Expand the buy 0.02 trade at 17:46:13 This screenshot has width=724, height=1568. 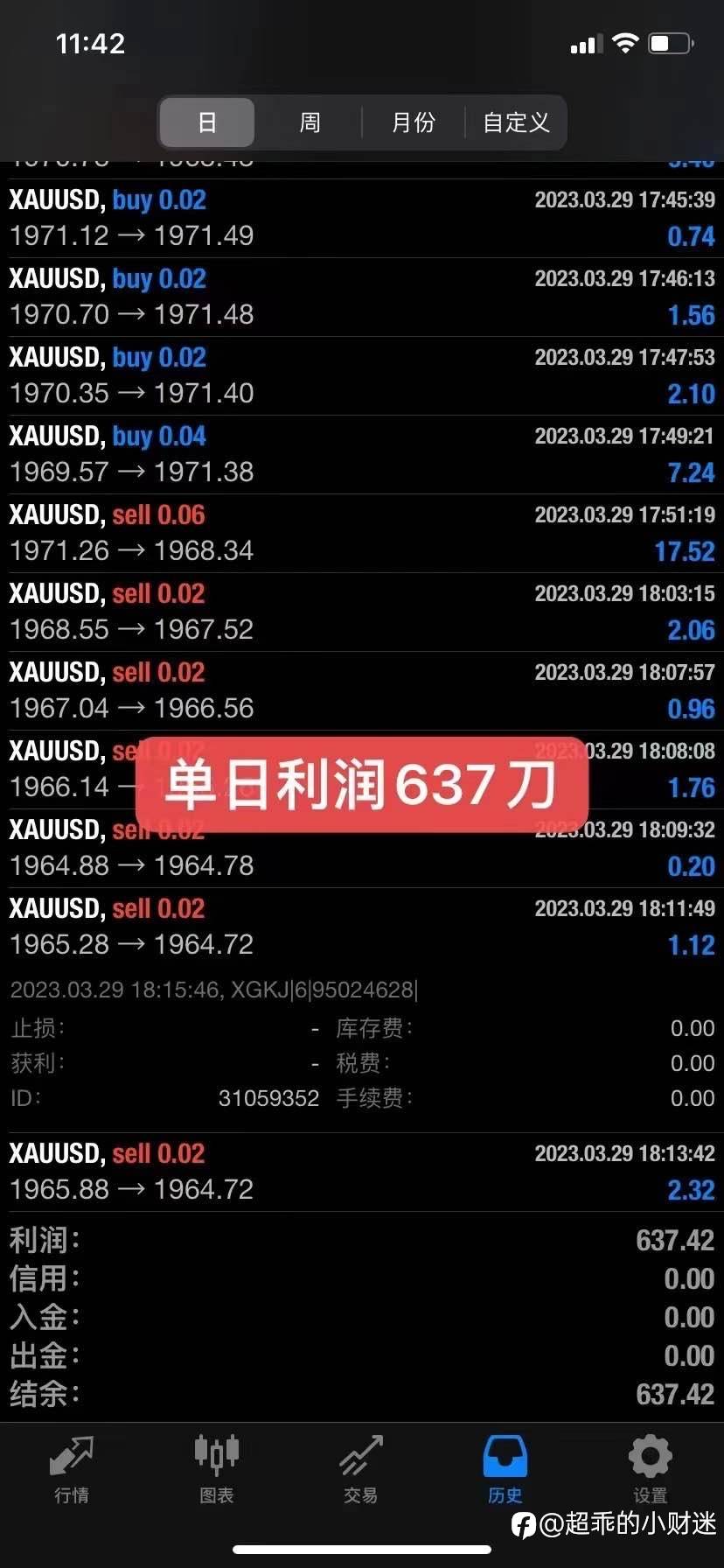coord(362,297)
